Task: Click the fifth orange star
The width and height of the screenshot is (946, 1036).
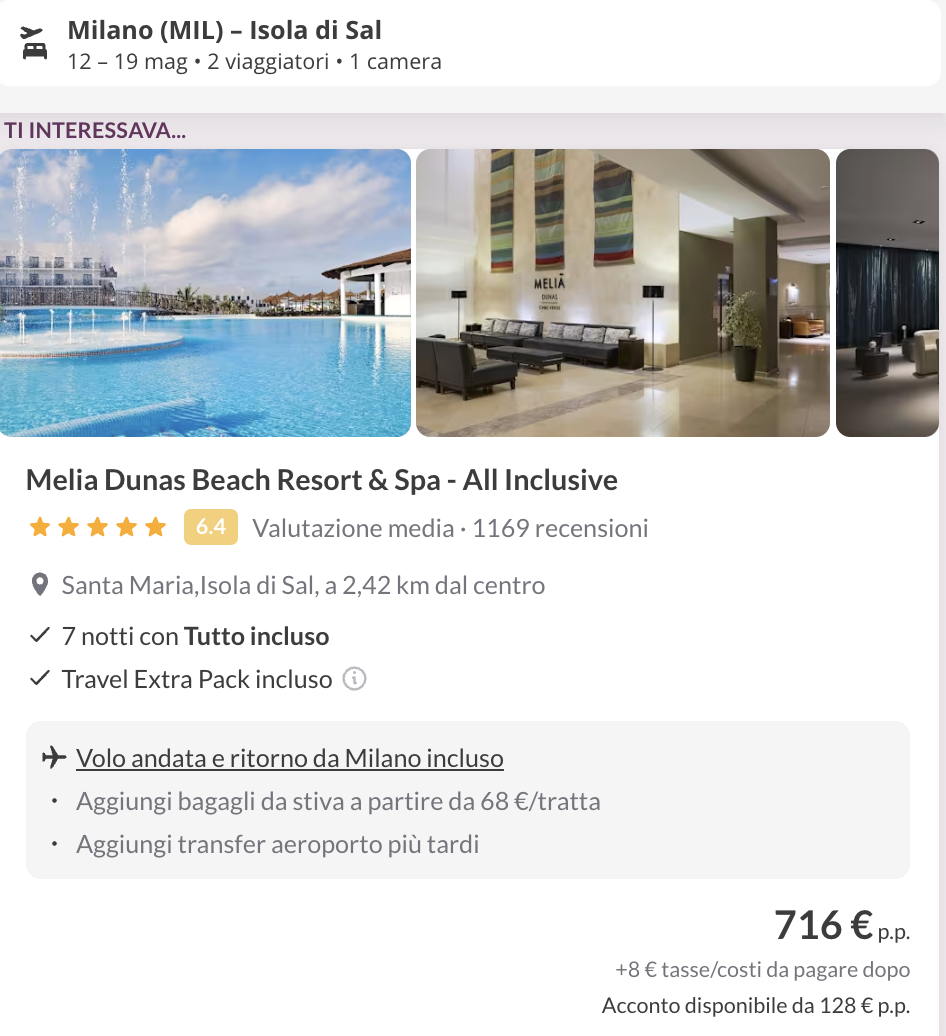Action: click(x=156, y=525)
